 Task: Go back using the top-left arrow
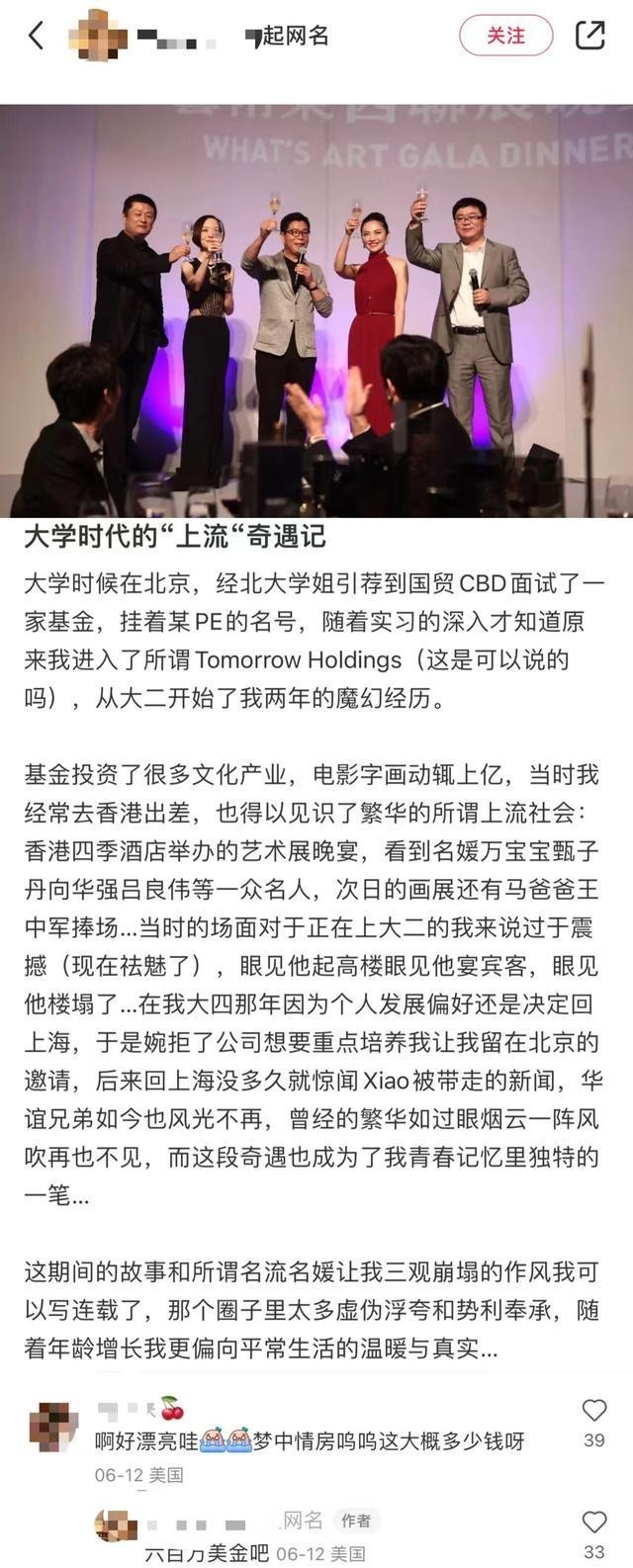pos(36,36)
